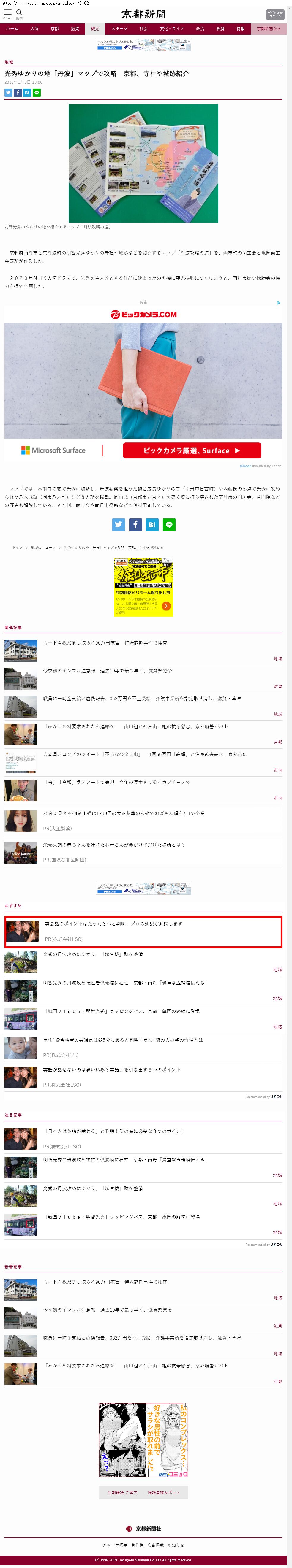Open the 経済 news tab
The image size is (292, 1568).
tap(220, 28)
